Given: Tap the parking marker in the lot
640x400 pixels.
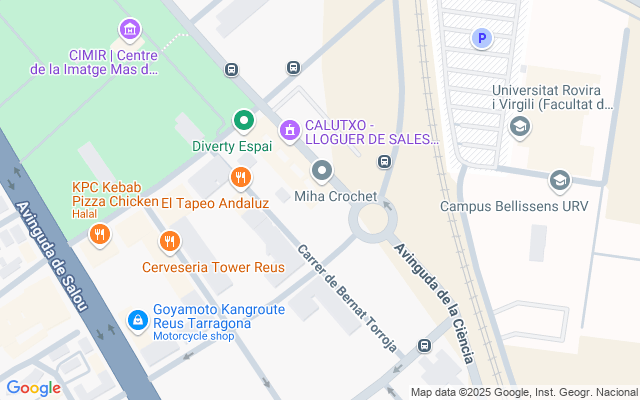Looking at the screenshot, I should [482, 38].
